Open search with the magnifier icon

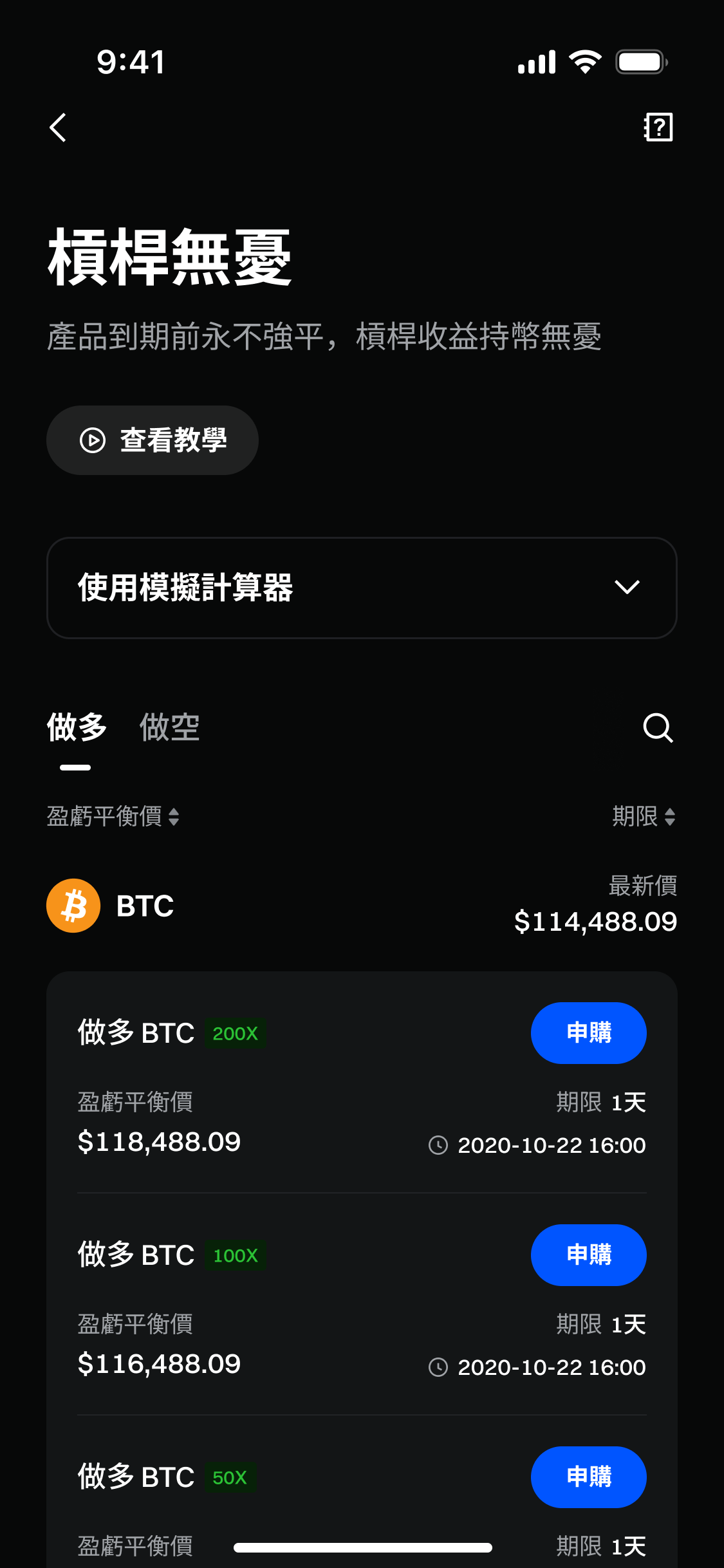click(x=658, y=728)
